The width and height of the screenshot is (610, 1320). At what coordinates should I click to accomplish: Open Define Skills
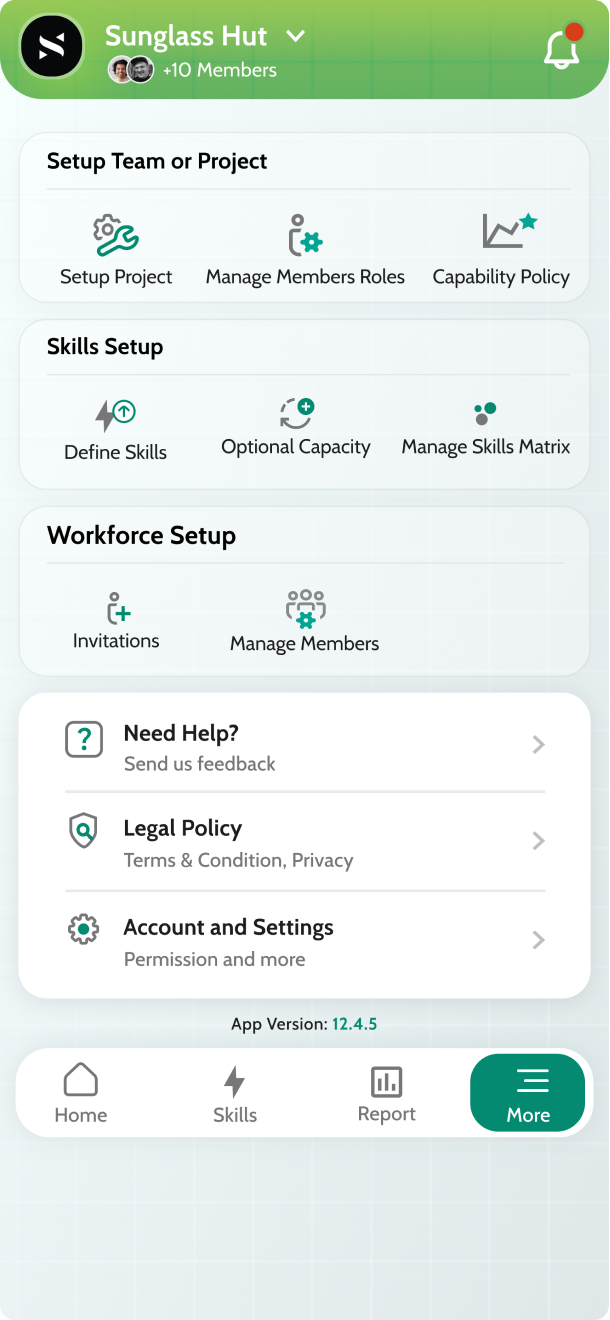[x=116, y=430]
